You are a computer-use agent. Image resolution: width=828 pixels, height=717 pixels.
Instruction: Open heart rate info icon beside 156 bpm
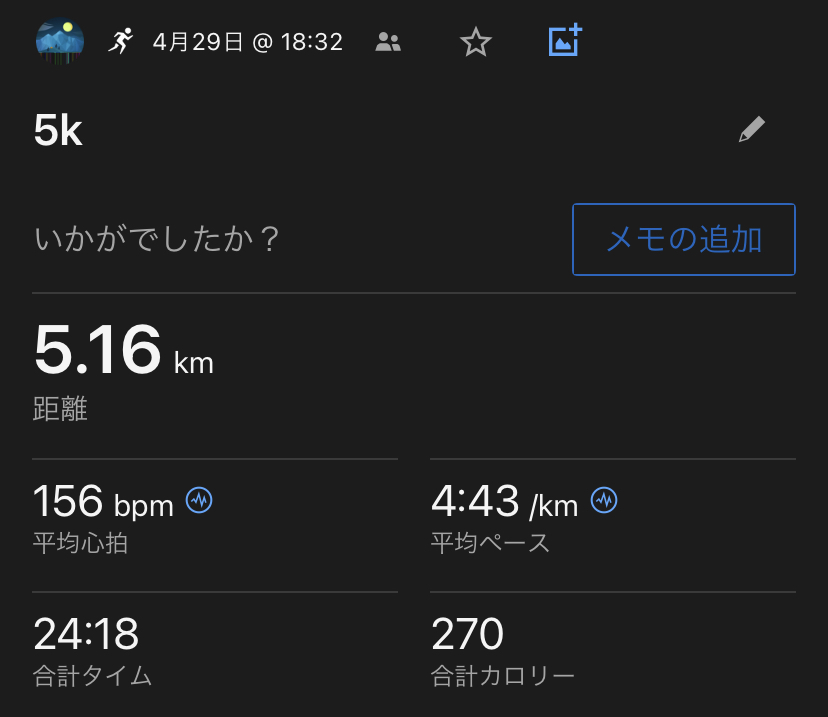point(199,500)
